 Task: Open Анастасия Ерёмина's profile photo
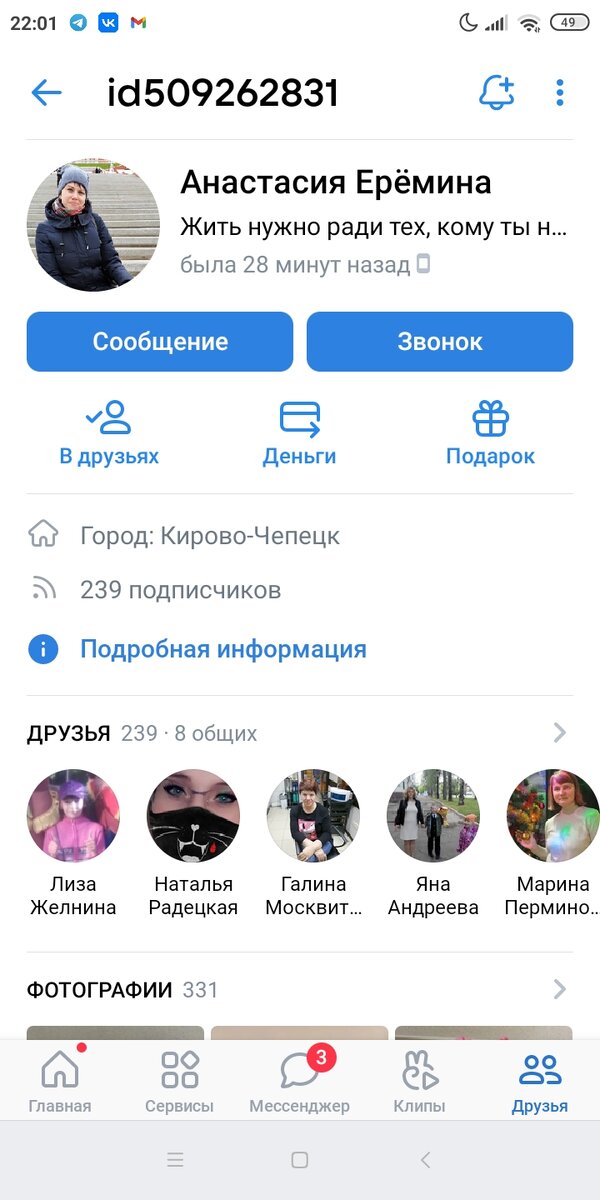coord(93,225)
